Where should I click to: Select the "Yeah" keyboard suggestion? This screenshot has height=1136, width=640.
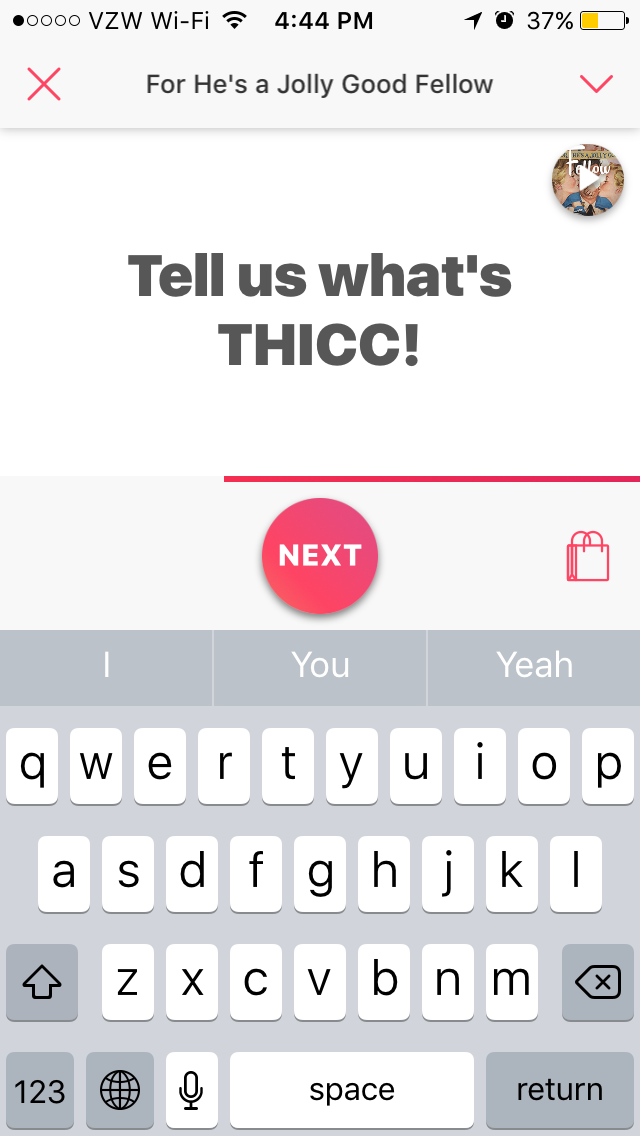(x=534, y=665)
